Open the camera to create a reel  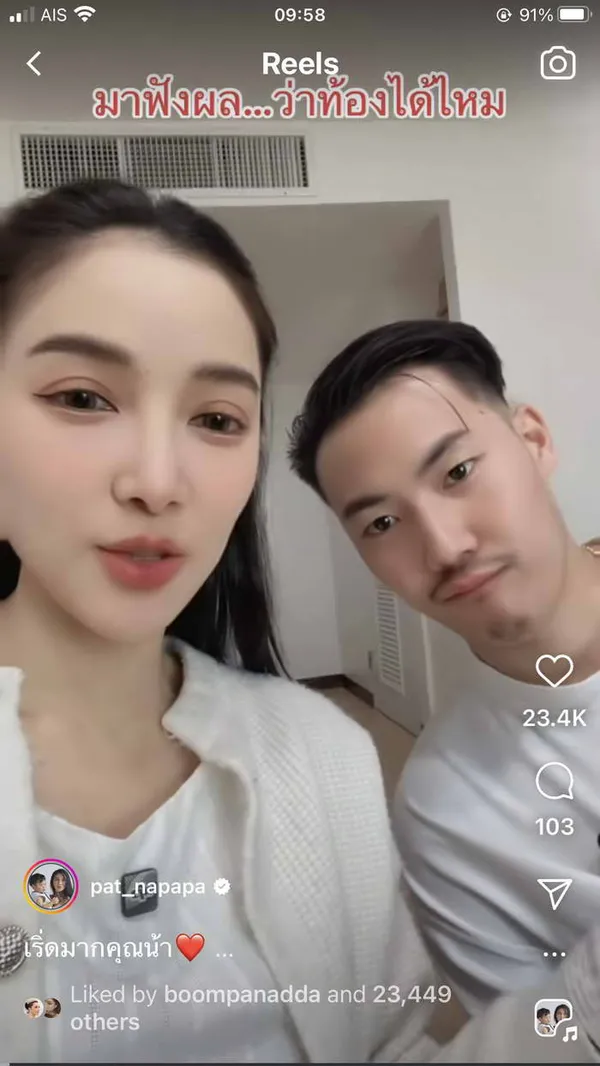[x=557, y=64]
